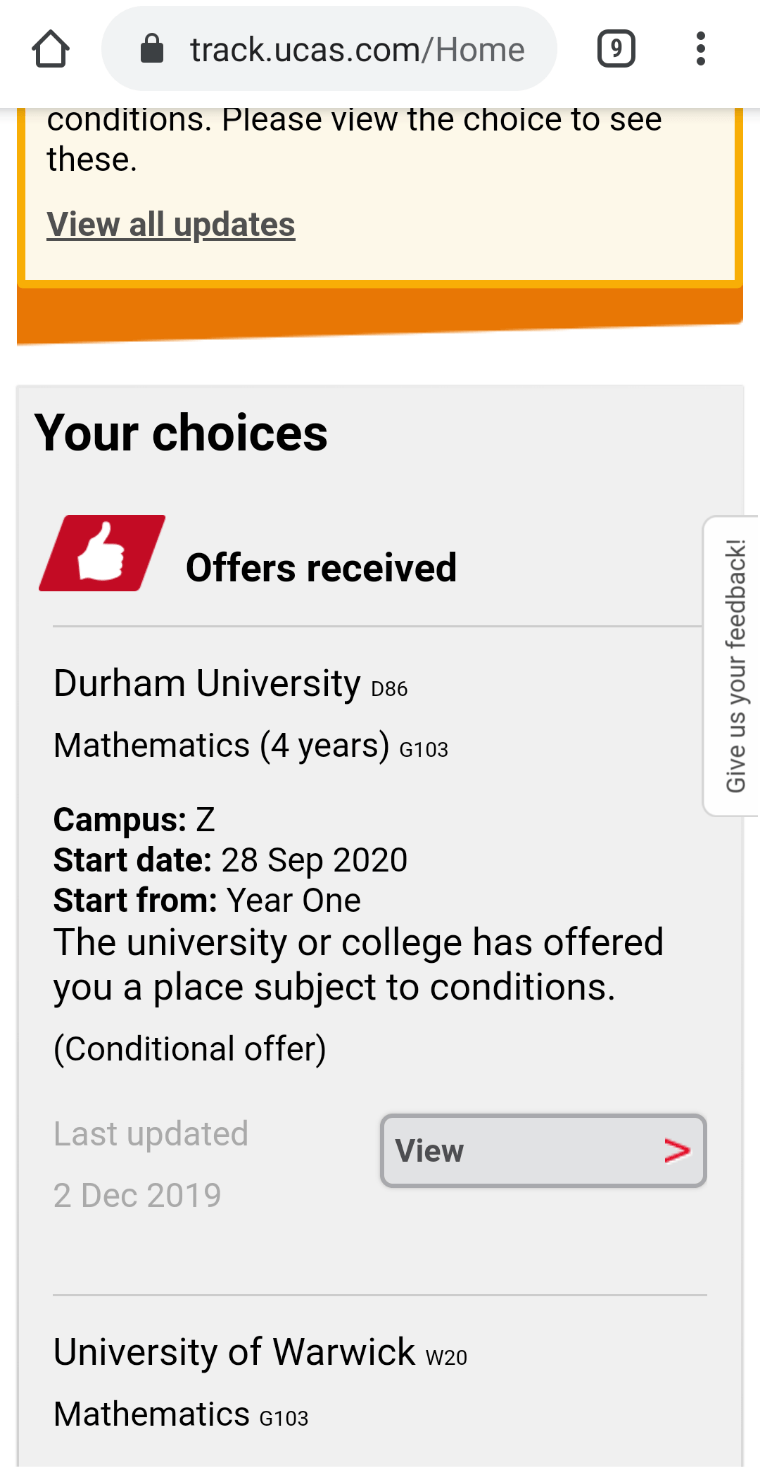This screenshot has width=760, height=1467.
Task: Select the University of Warwick entry
Action: click(234, 1351)
